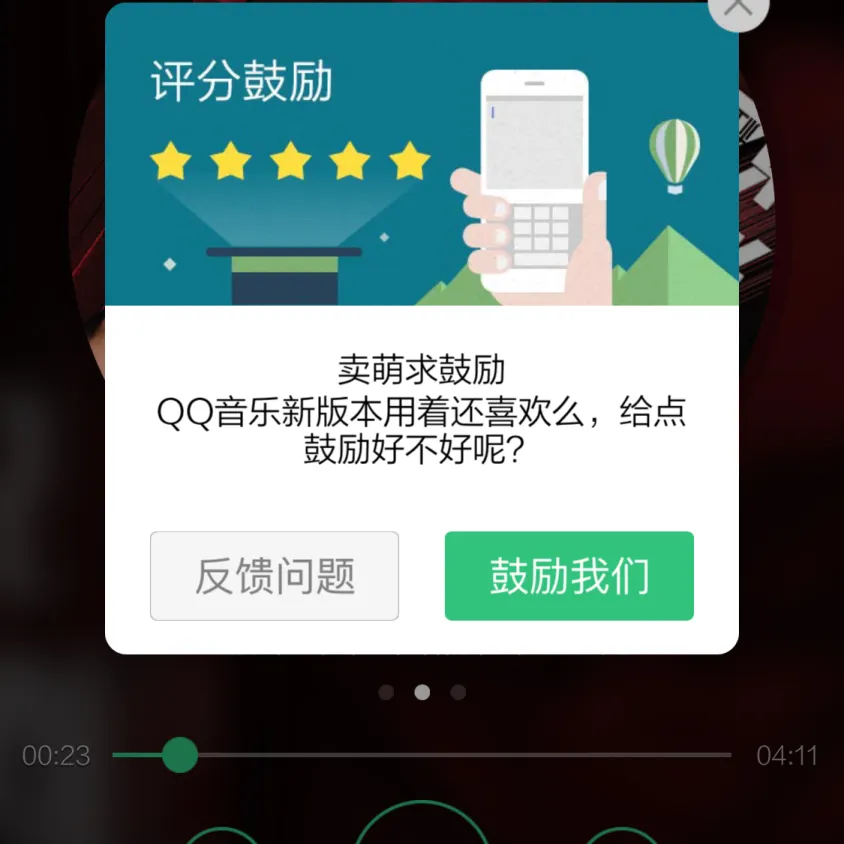Choose 反馈问题 to report a problem
844x844 pixels.
coord(274,576)
